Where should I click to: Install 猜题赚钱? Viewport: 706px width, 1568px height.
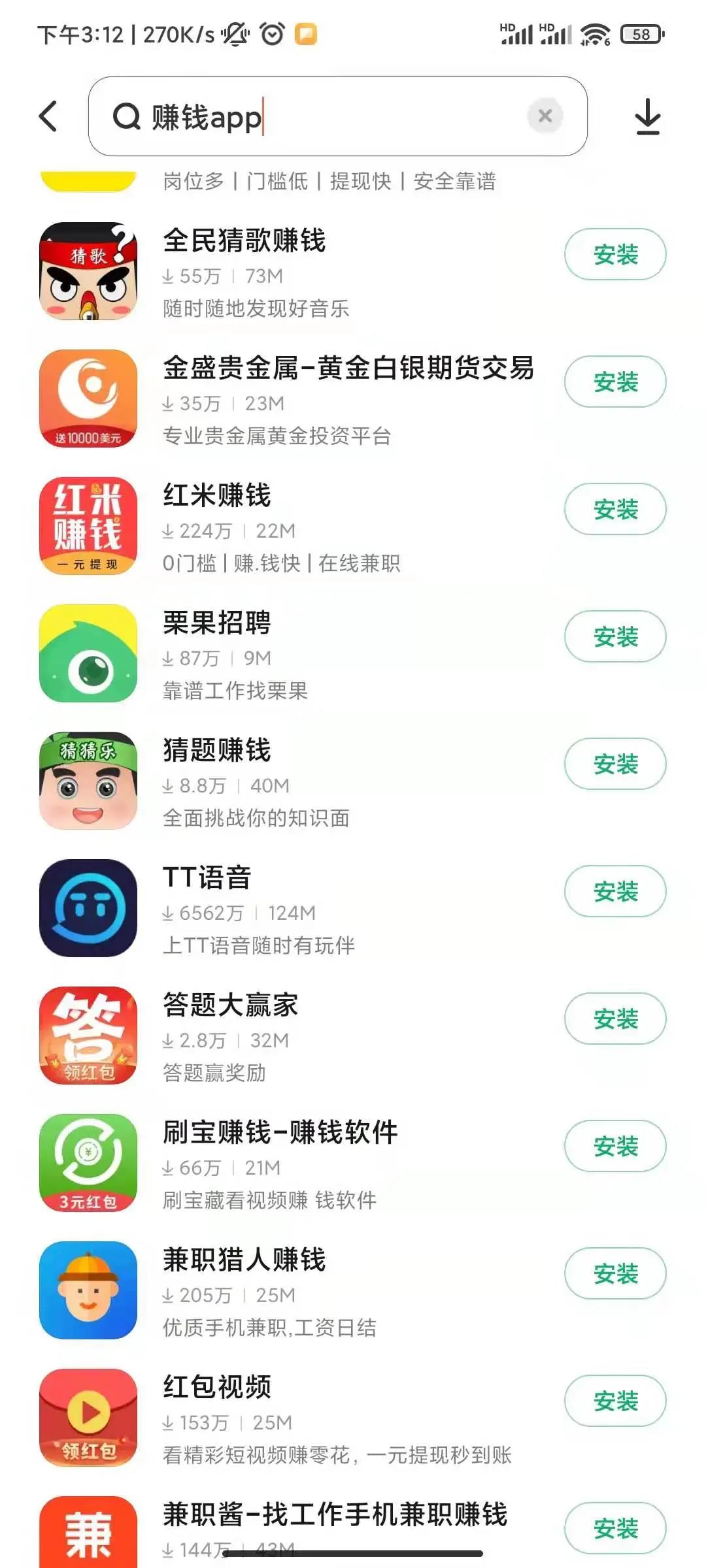(614, 764)
